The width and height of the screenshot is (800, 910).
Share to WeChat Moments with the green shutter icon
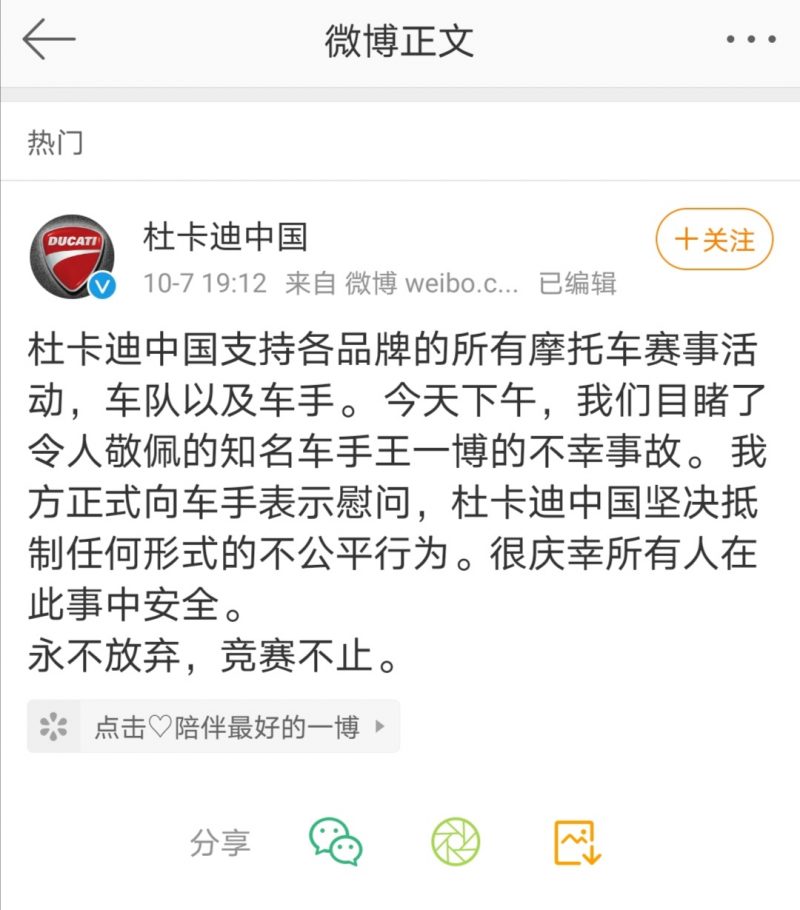pyautogui.click(x=456, y=842)
